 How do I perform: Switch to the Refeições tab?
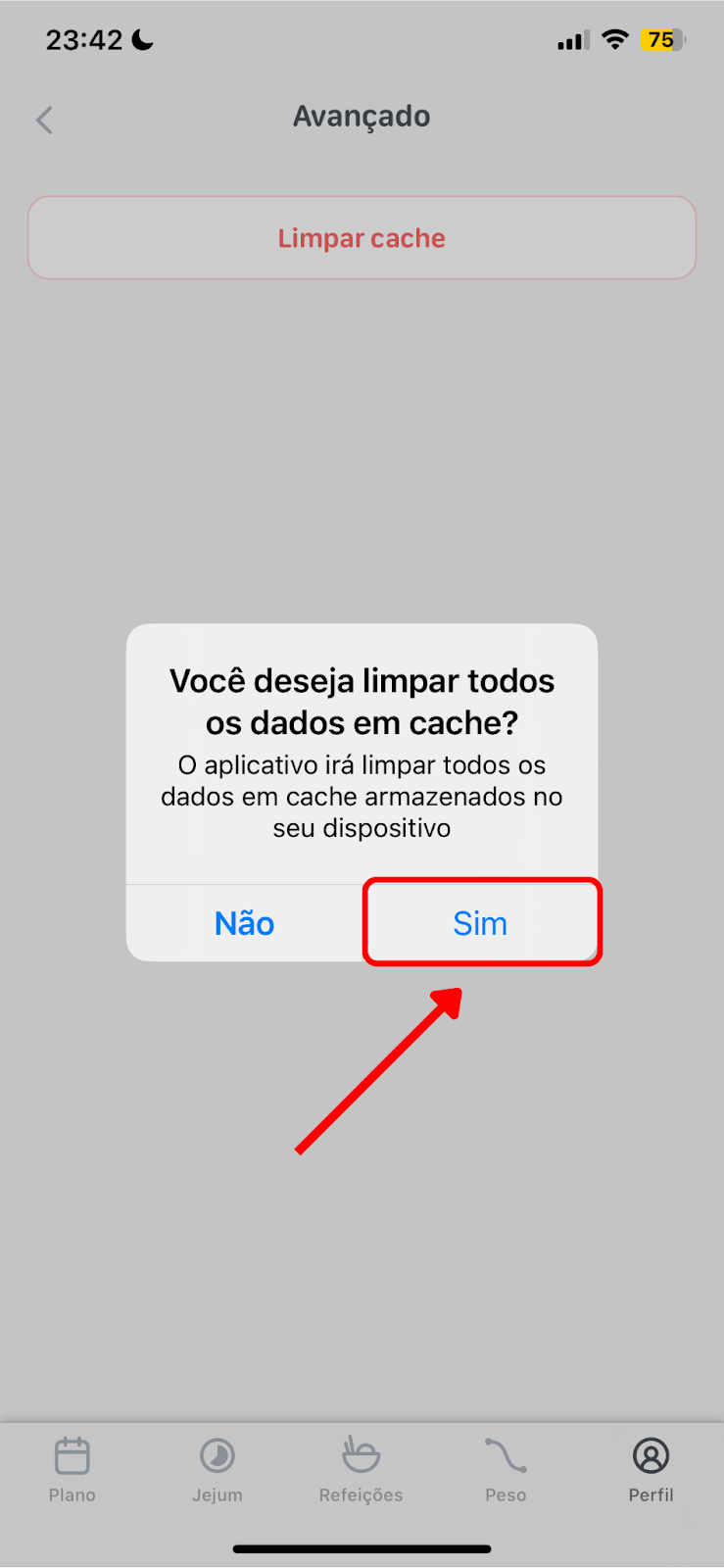click(x=362, y=1470)
